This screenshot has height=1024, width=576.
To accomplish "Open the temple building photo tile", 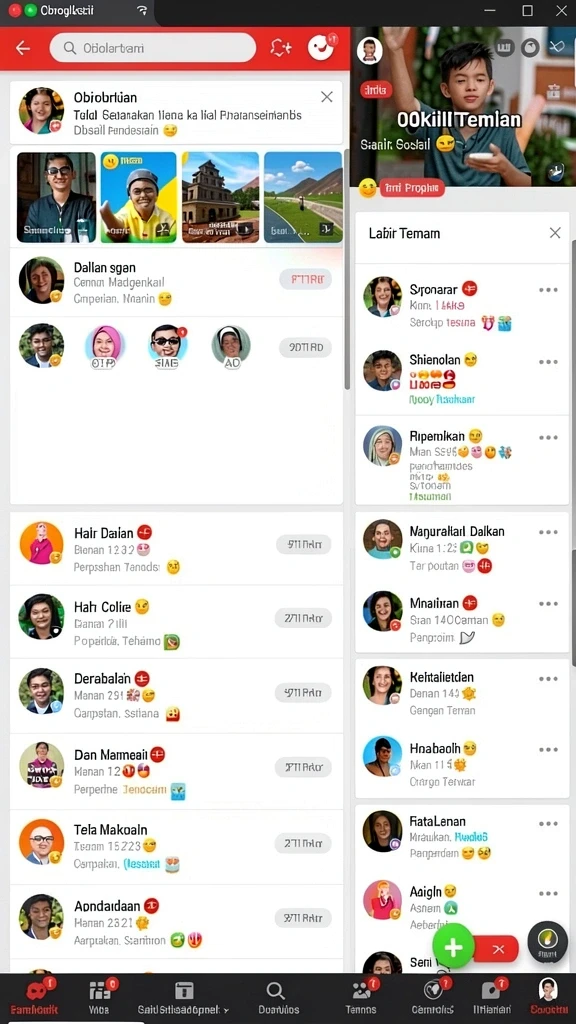I will click(x=220, y=197).
